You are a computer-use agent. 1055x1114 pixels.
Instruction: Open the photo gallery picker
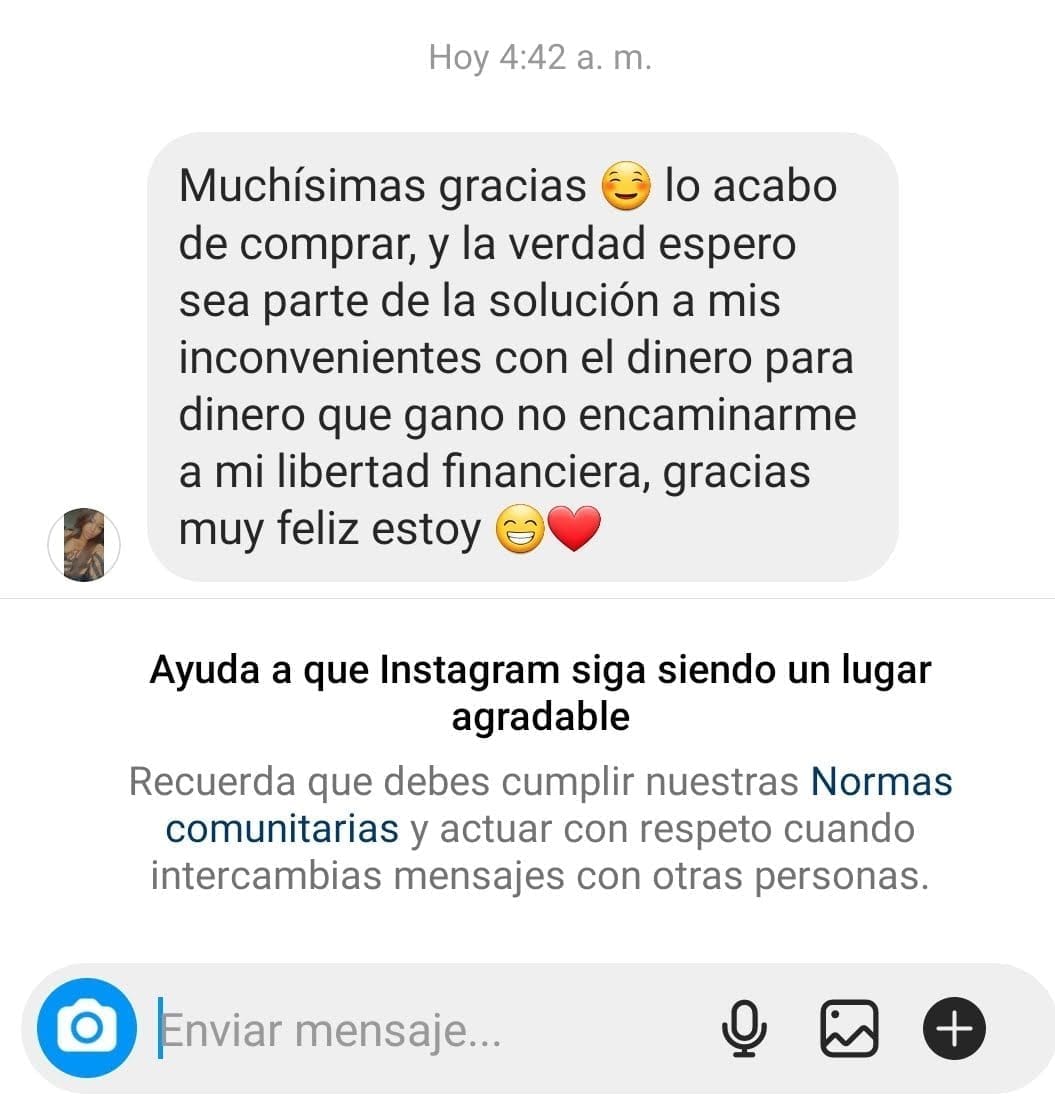click(x=849, y=1028)
